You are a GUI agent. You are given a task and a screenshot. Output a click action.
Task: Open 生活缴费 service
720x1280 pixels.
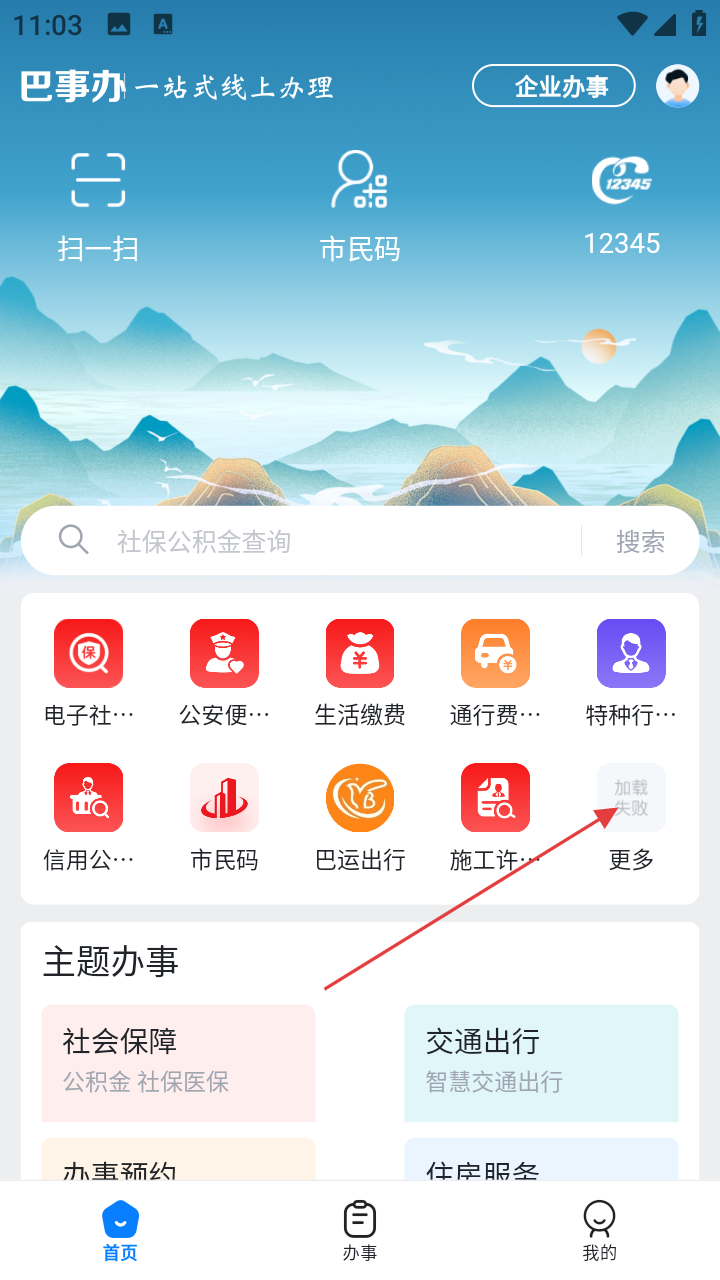coord(360,670)
